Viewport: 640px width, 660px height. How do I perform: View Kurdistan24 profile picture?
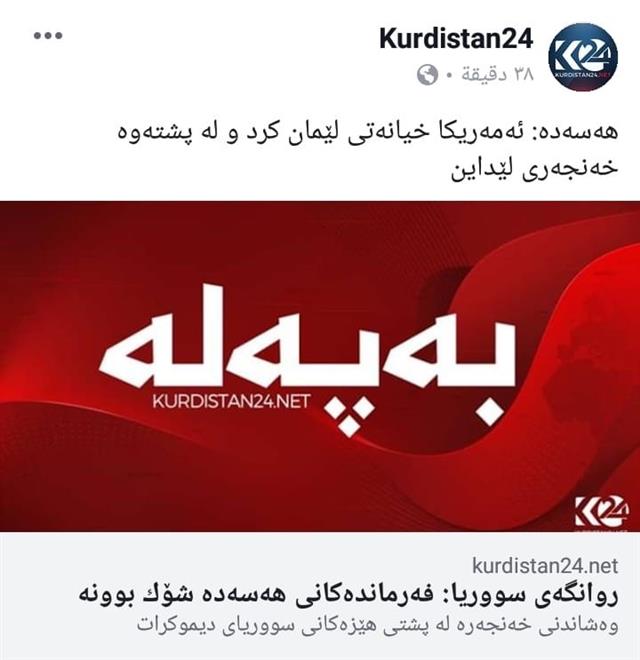click(584, 57)
